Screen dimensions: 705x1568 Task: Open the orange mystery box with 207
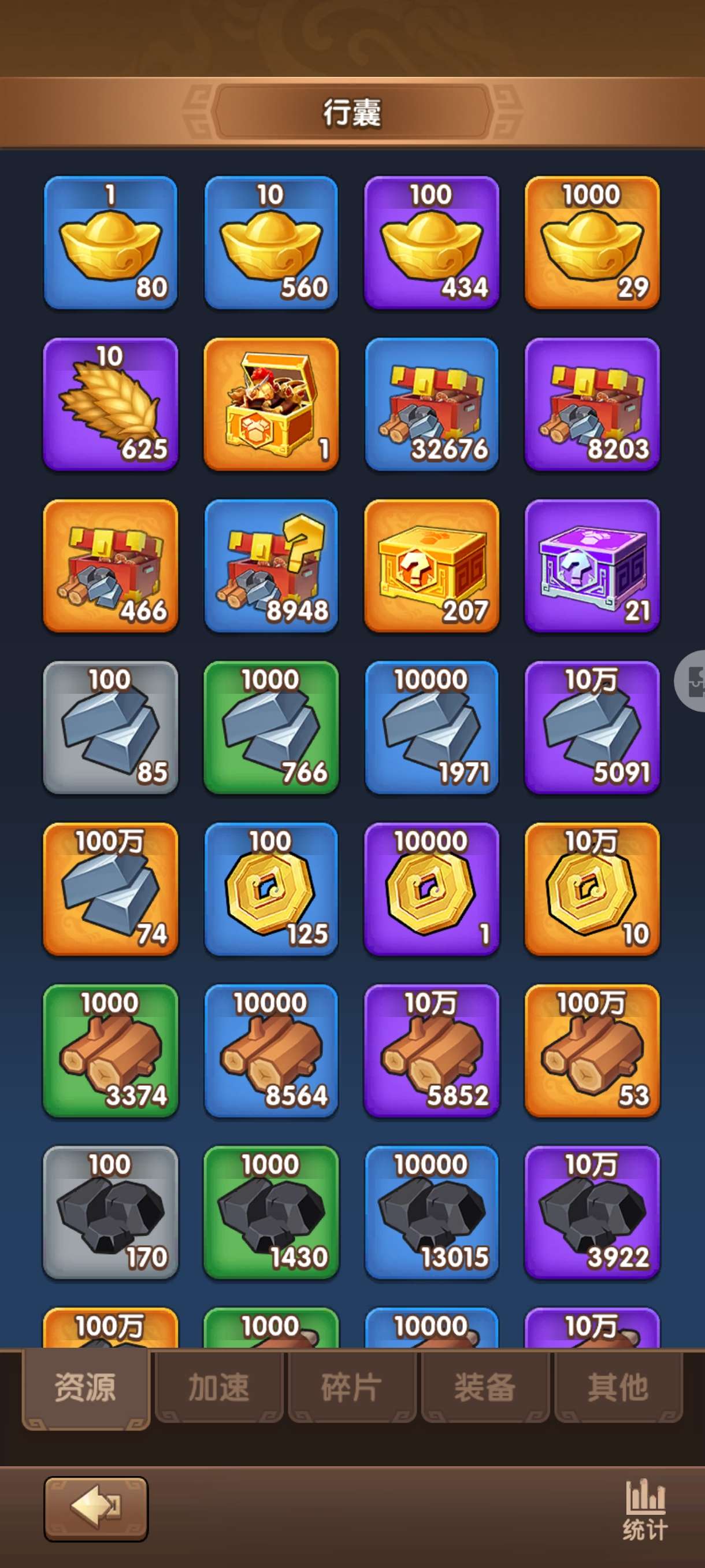tap(431, 565)
